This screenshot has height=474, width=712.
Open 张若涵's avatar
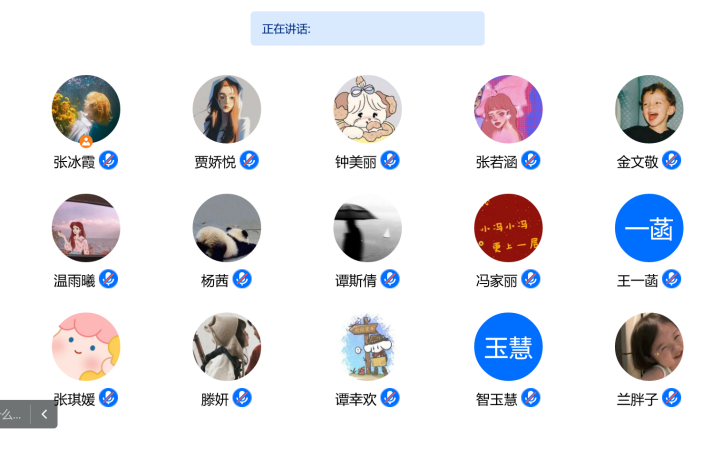click(508, 109)
